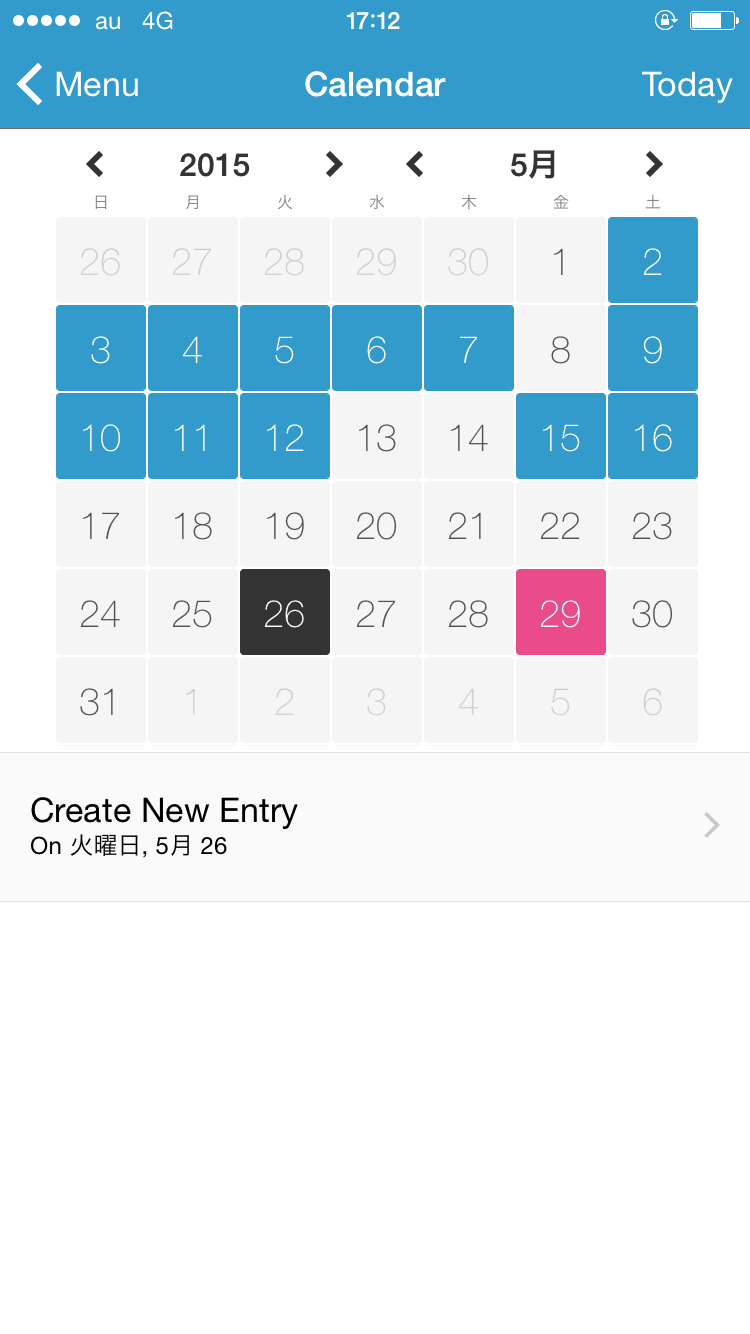This screenshot has width=750, height=1334.
Task: Select the highlighted date 29
Action: [561, 612]
